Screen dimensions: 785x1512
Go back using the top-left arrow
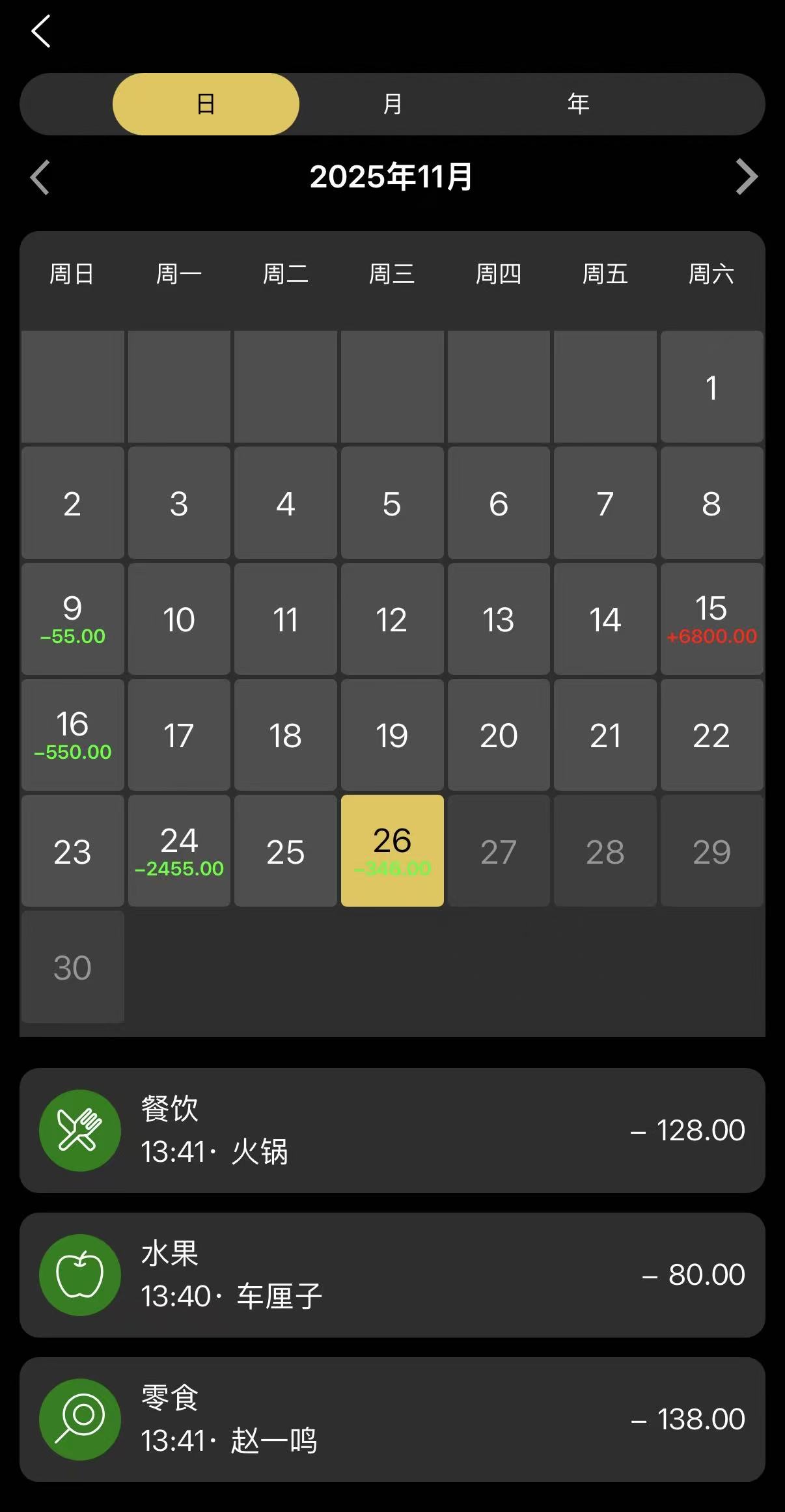pos(40,32)
